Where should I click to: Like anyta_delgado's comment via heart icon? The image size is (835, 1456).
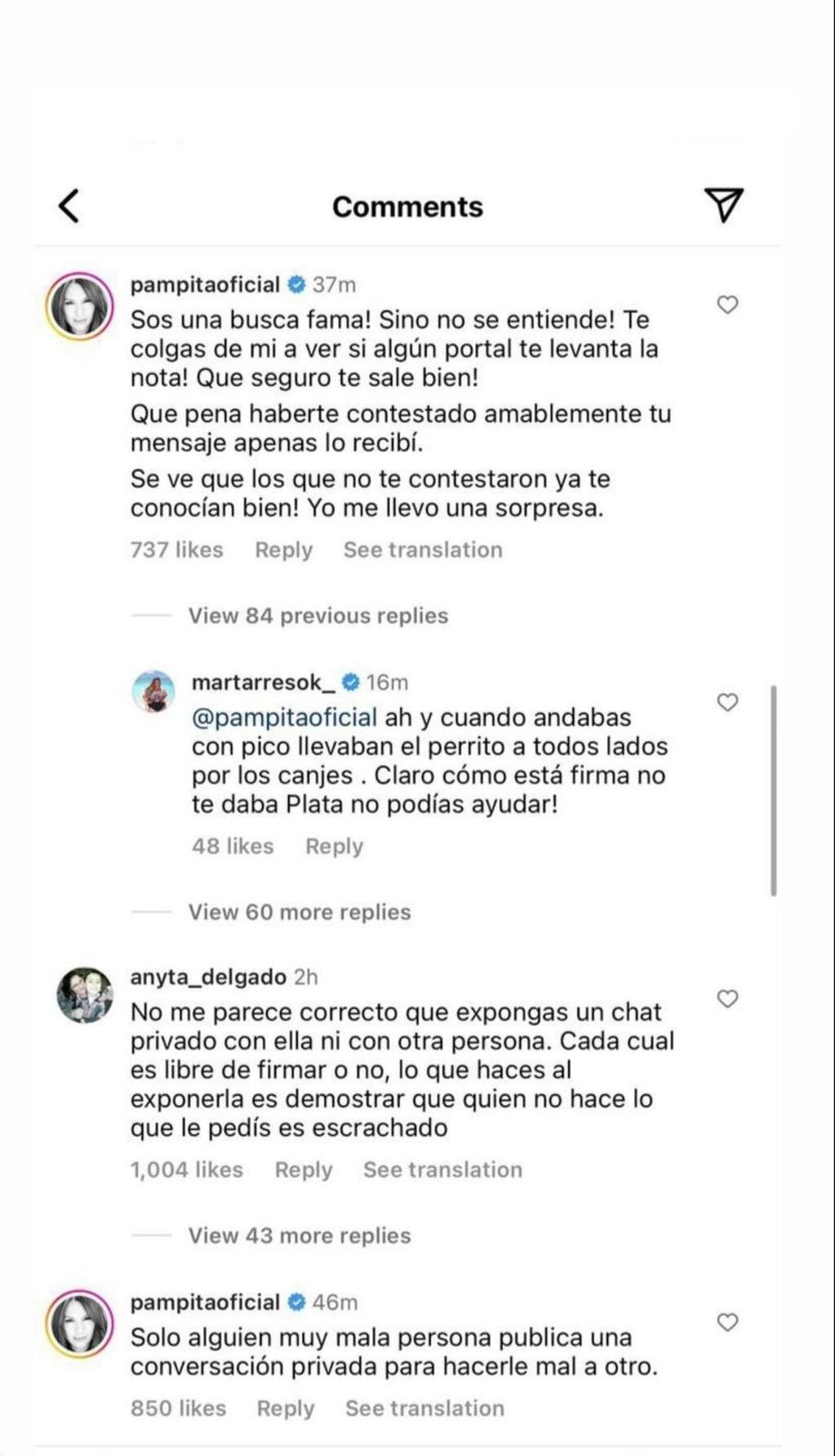[727, 998]
